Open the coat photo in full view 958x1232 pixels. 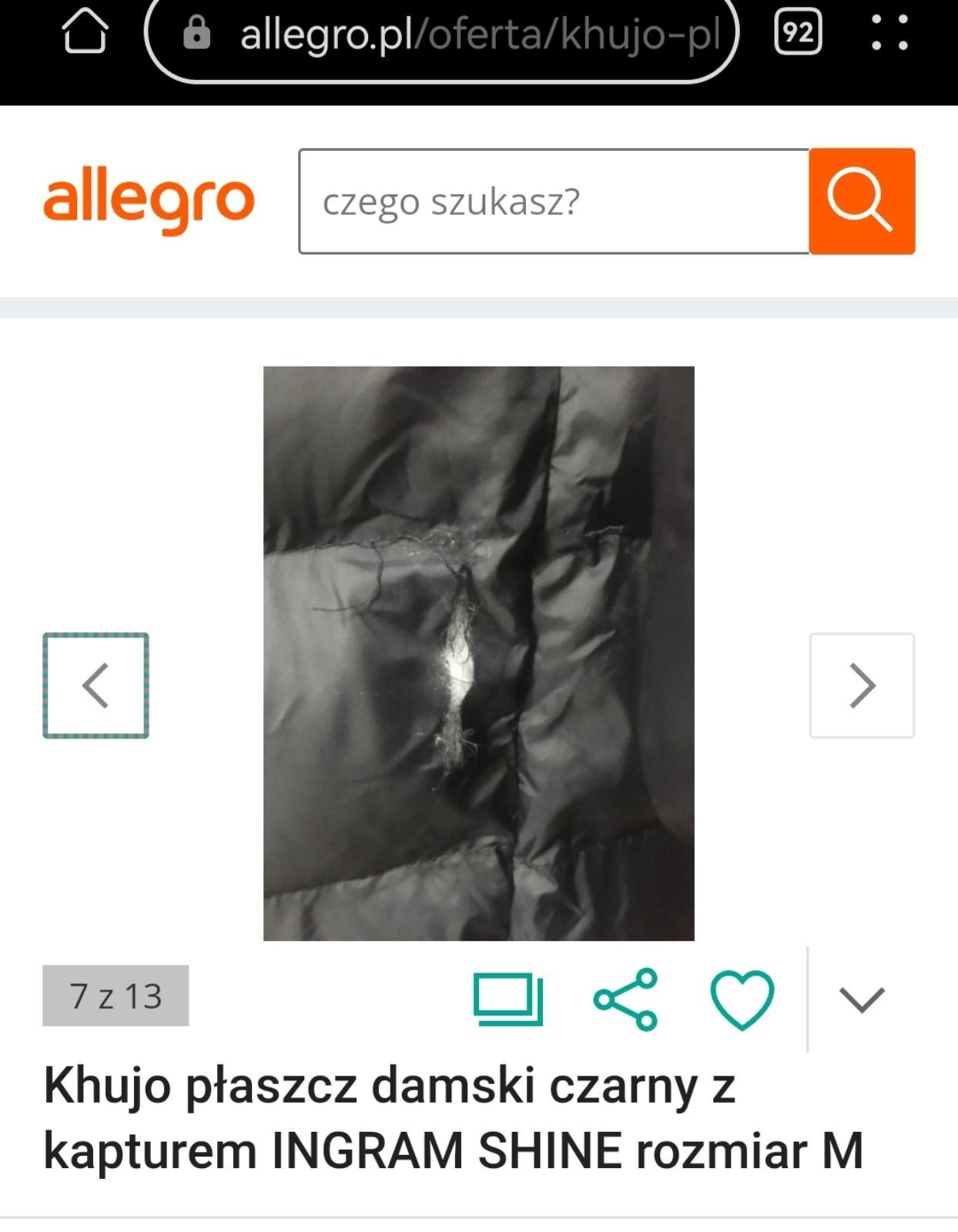(478, 653)
